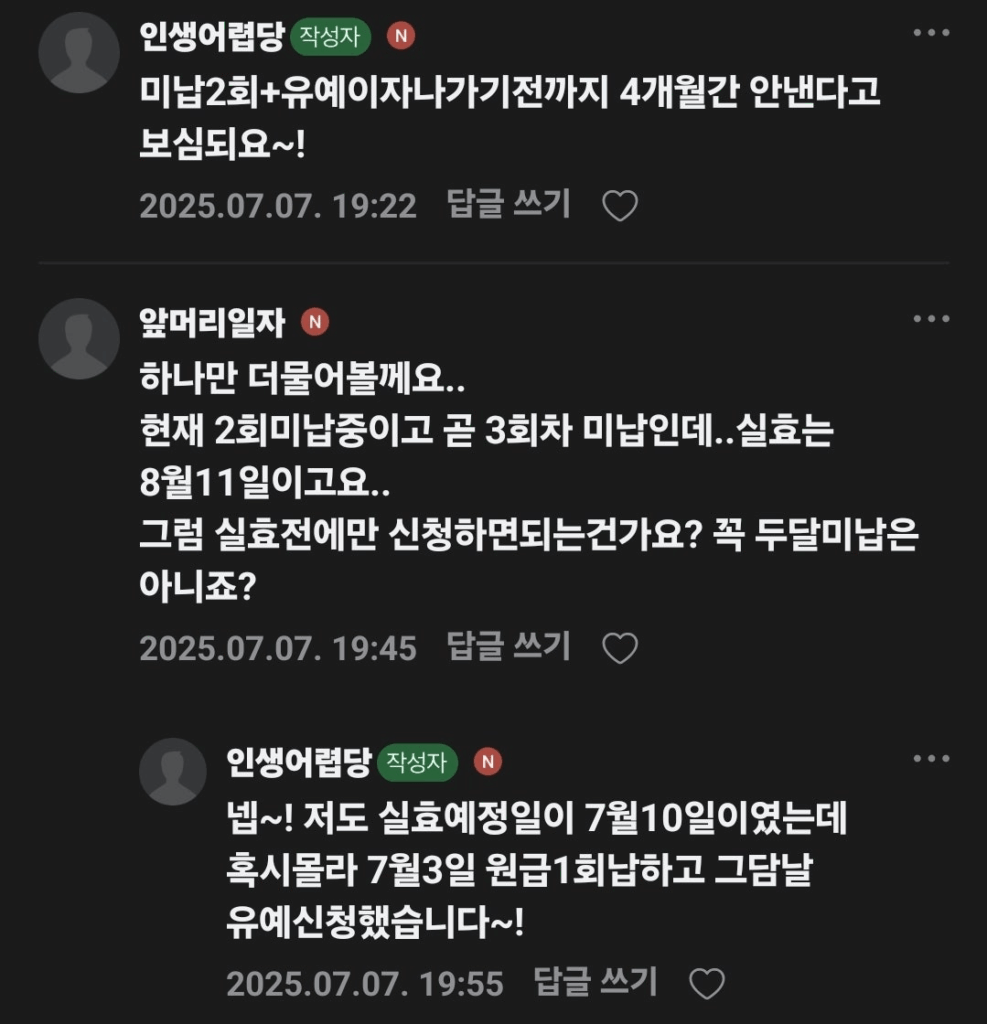
Task: Open 앞머리일자's profile picture
Action: pos(79,339)
